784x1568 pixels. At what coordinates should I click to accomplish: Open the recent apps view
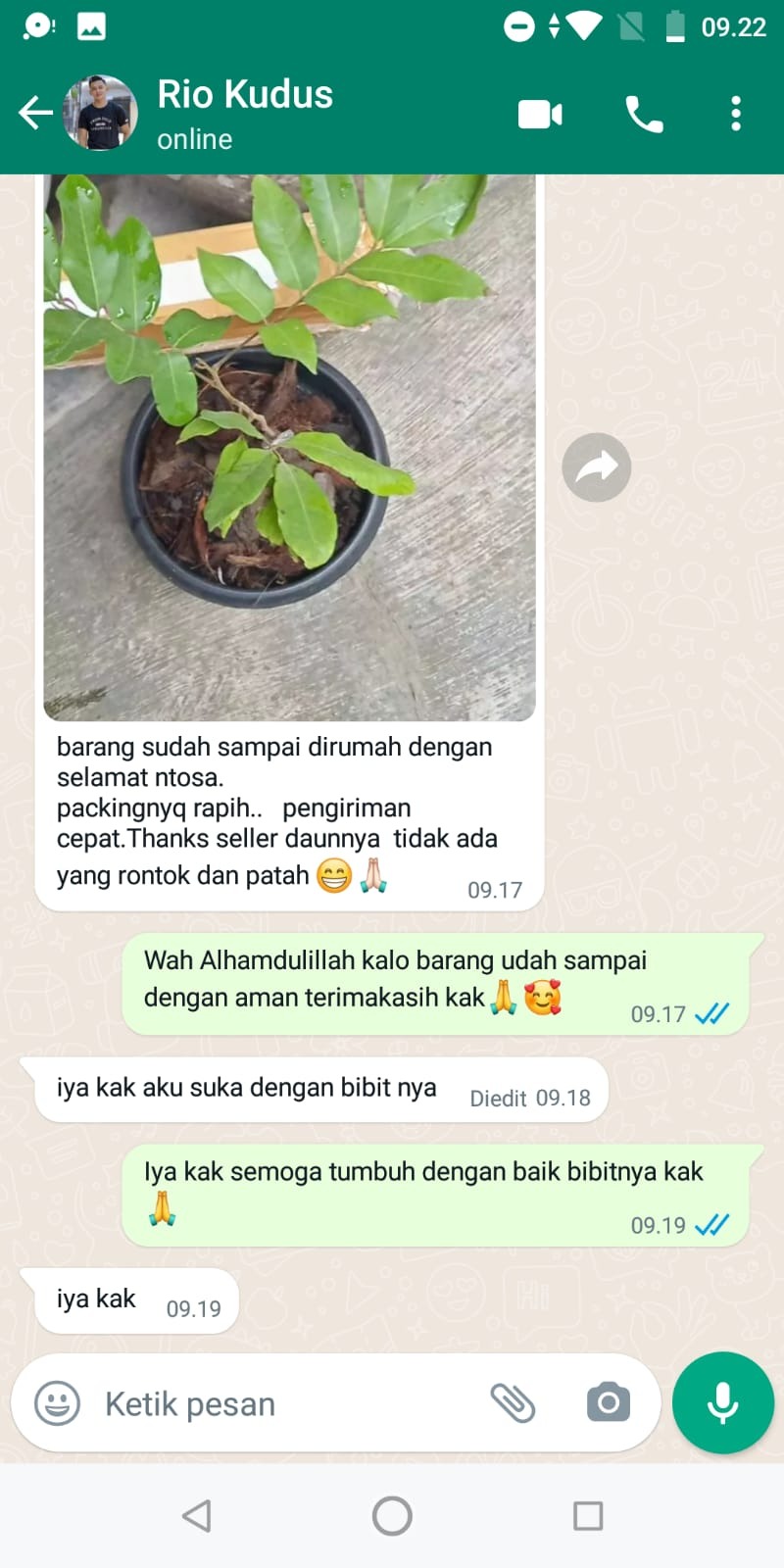click(588, 1516)
